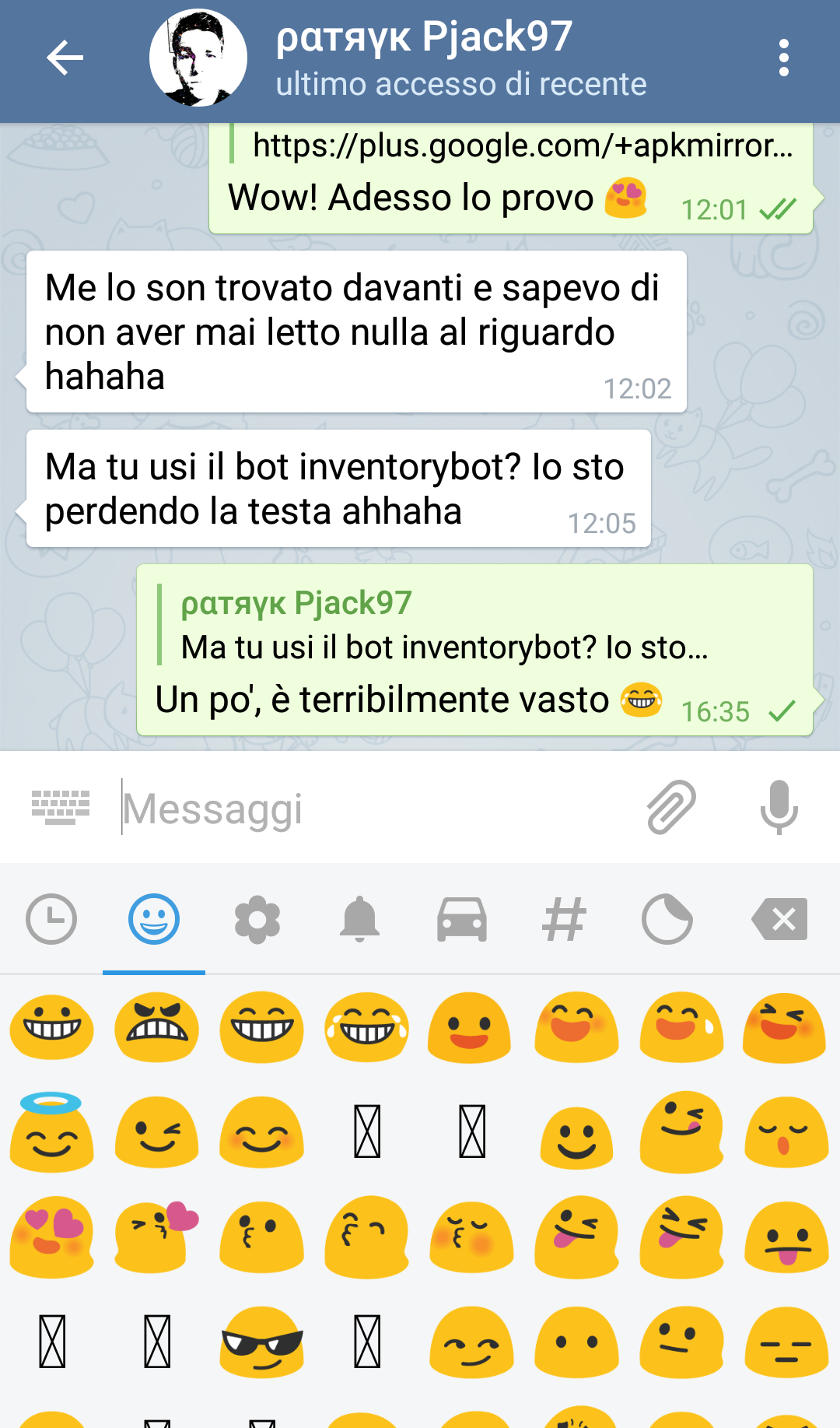Insert the sunglasses face emoji
This screenshot has width=840, height=1428.
[262, 1342]
